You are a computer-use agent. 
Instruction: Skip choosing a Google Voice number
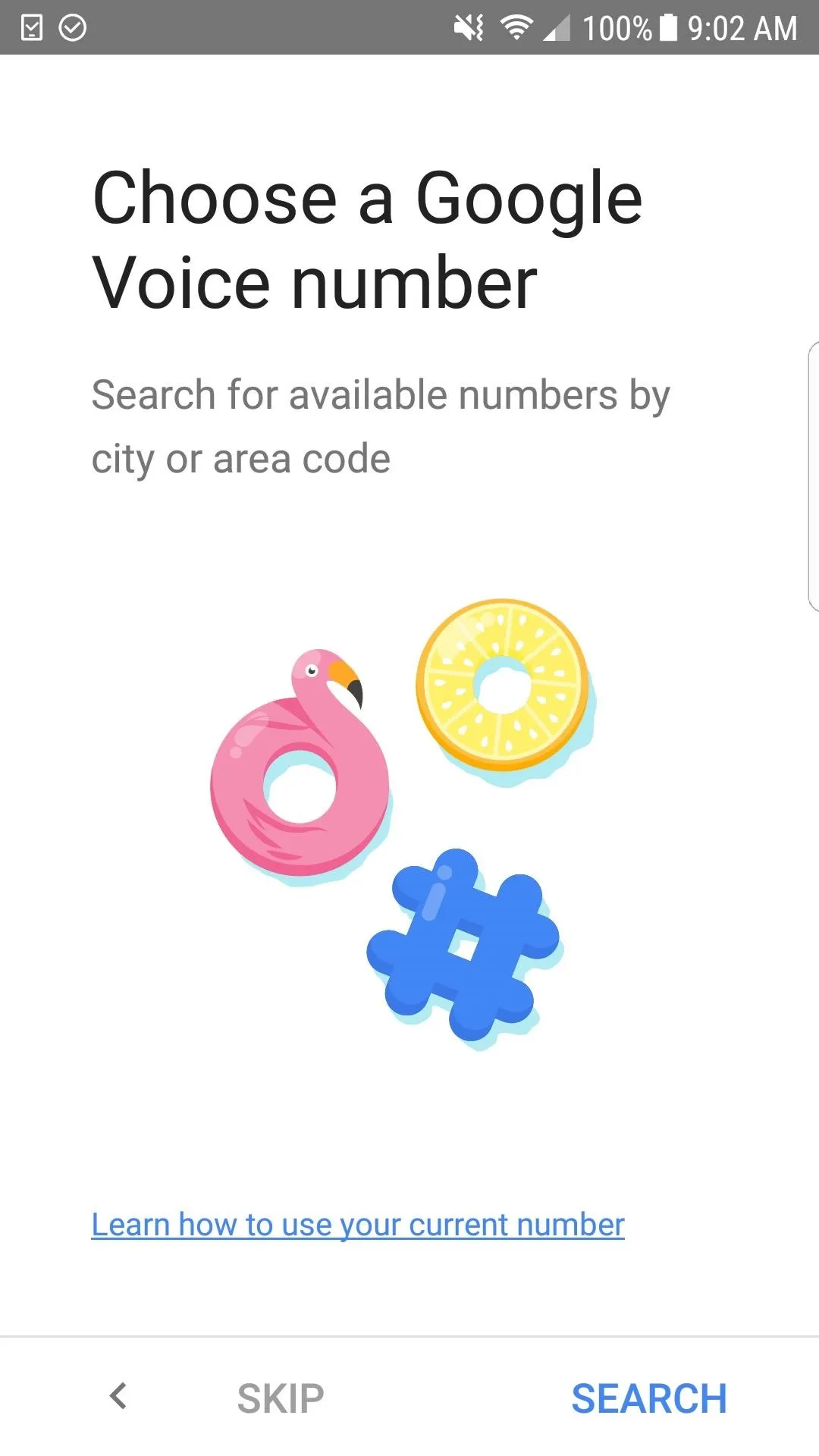coord(281,1398)
